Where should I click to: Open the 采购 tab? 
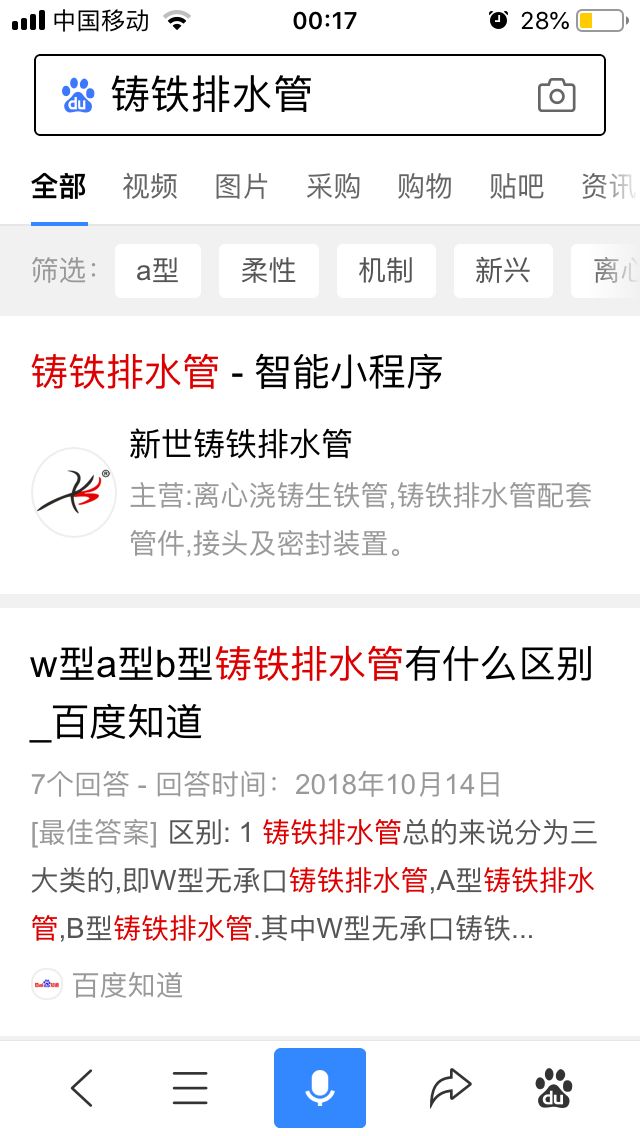(x=333, y=186)
